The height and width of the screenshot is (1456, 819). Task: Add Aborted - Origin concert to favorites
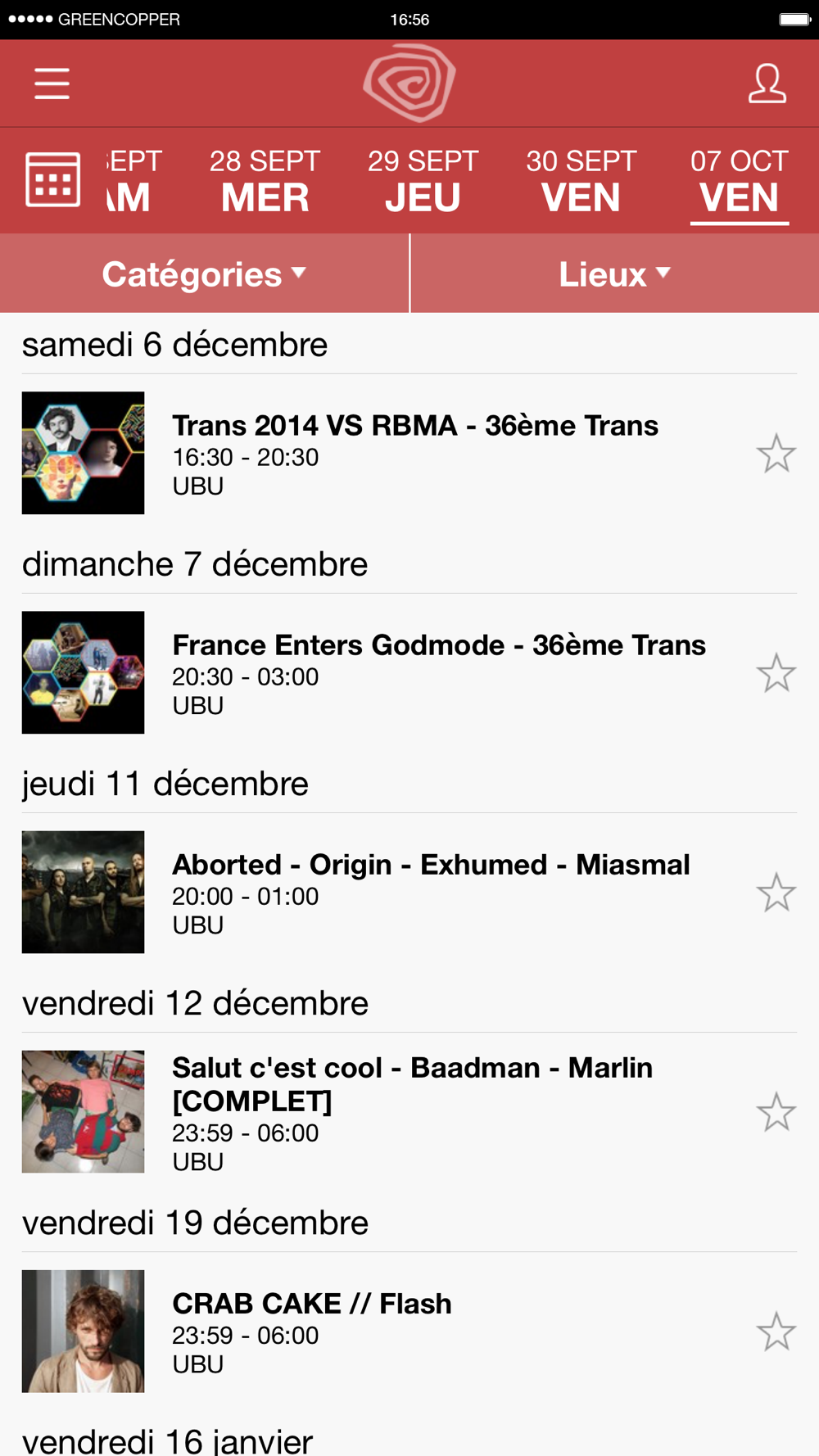[x=776, y=892]
